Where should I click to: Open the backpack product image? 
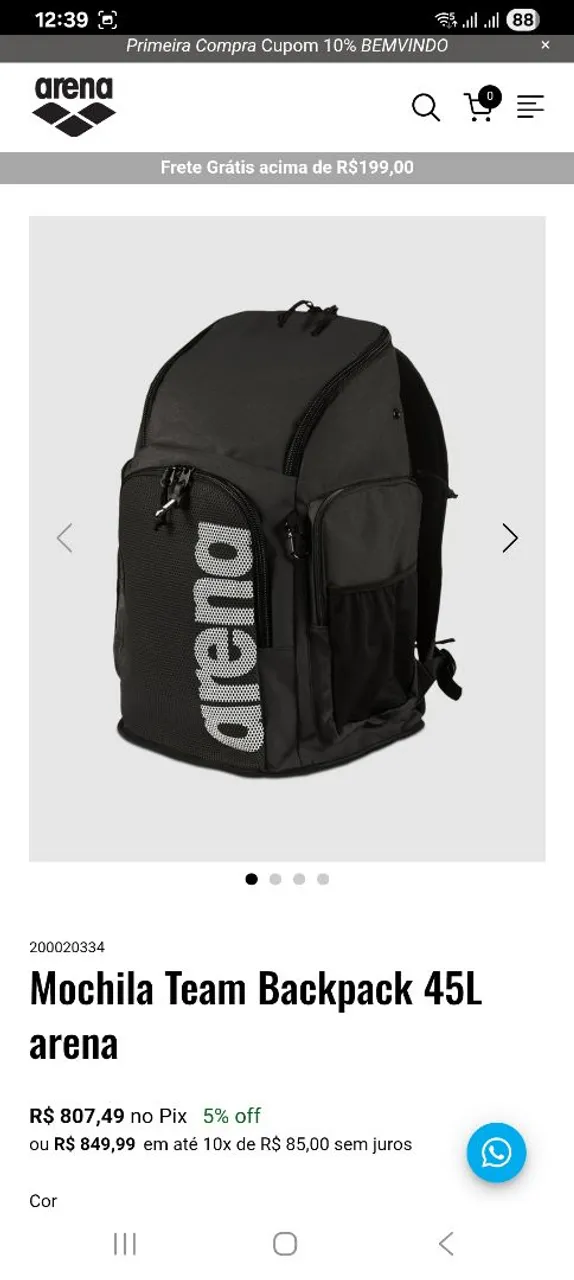[x=287, y=539]
